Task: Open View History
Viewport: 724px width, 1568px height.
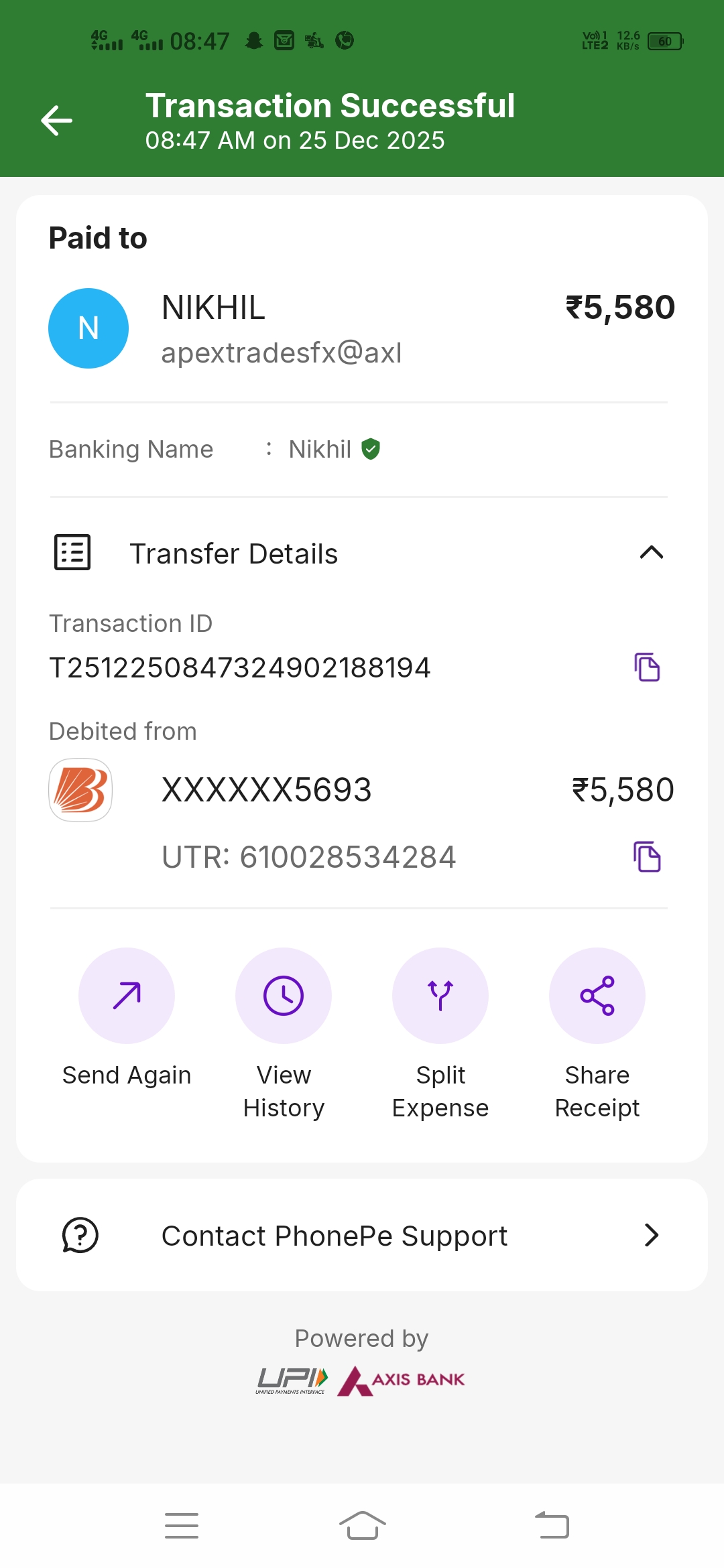Action: point(284,996)
